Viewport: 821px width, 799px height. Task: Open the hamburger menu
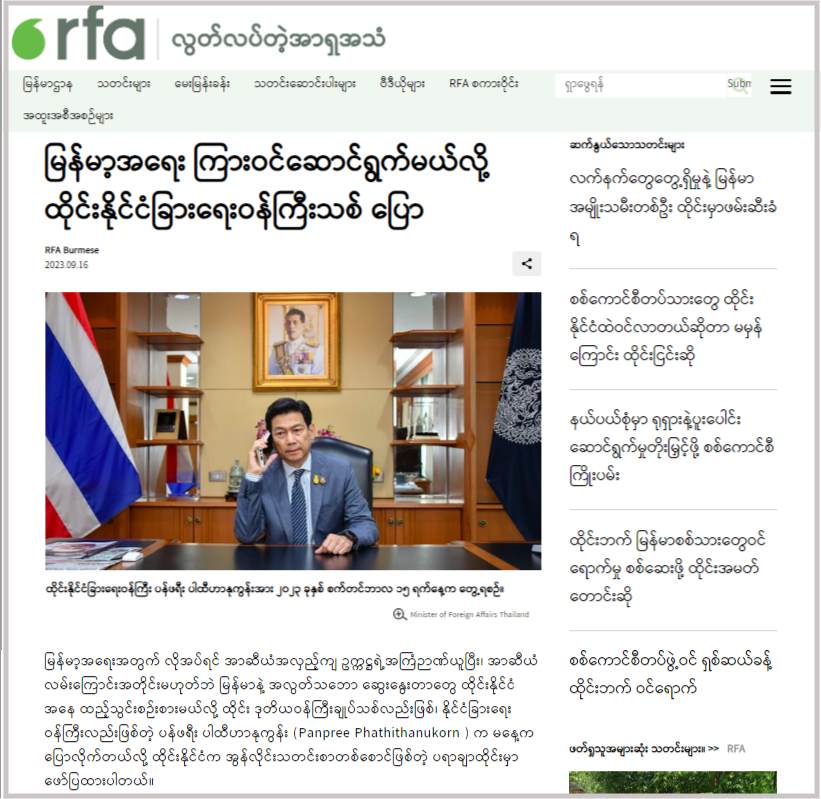click(780, 86)
